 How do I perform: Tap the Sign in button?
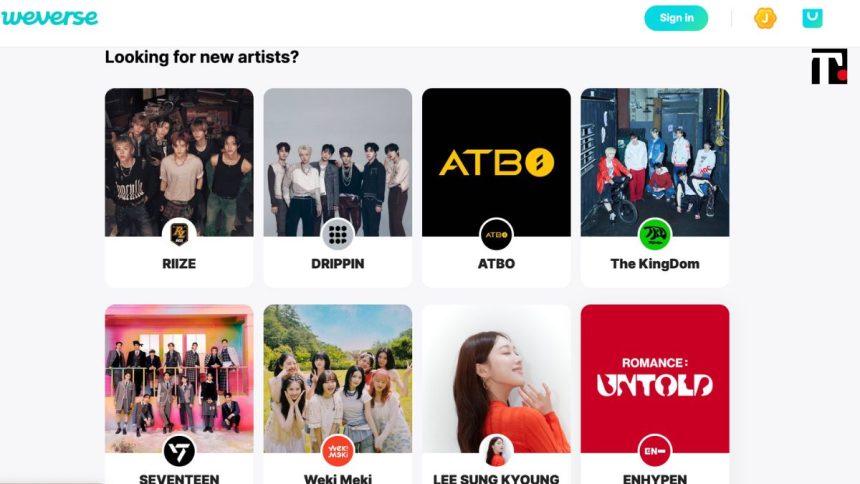676,18
